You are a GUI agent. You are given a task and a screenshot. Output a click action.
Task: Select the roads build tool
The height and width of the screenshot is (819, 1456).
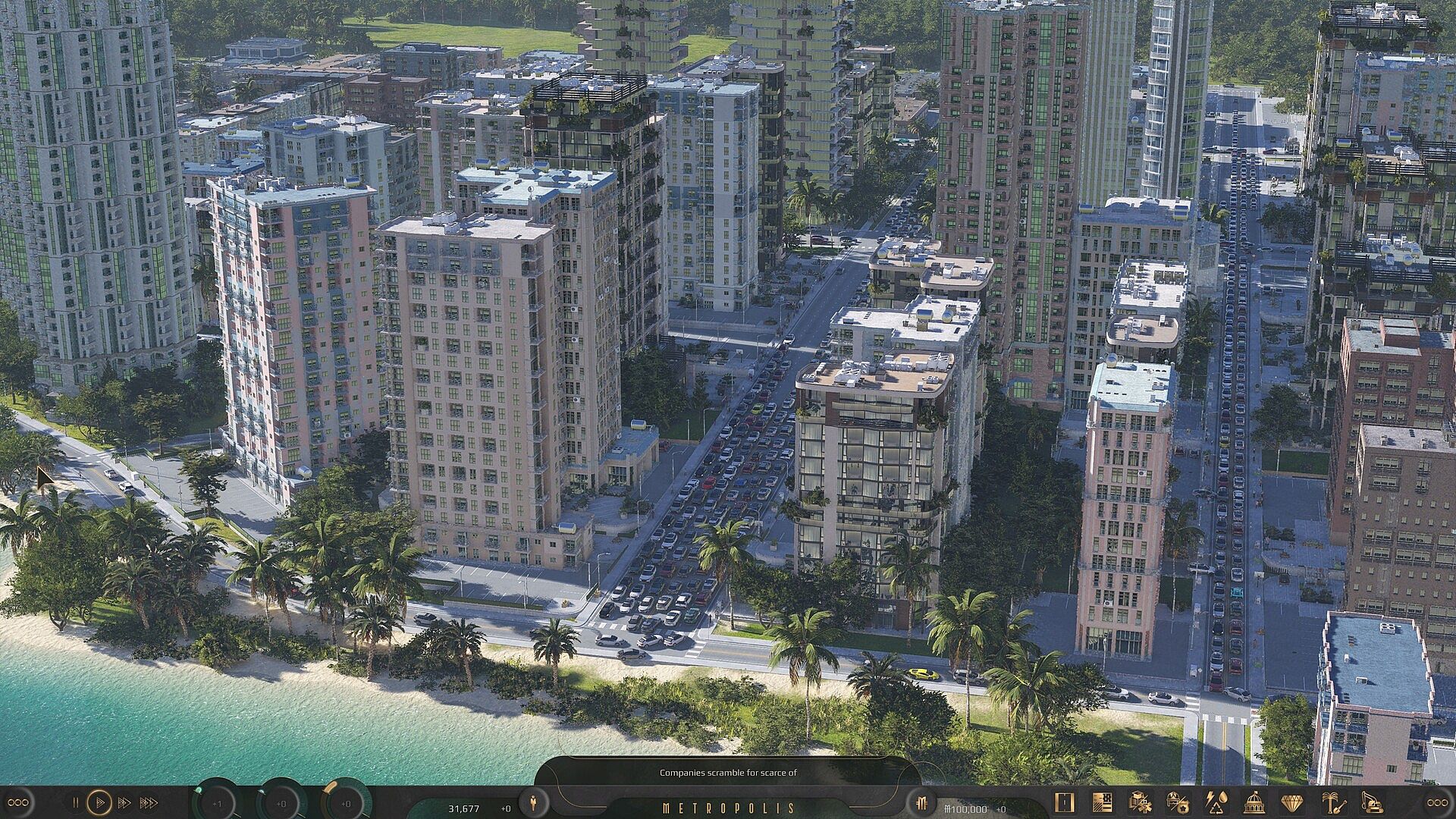(1065, 802)
